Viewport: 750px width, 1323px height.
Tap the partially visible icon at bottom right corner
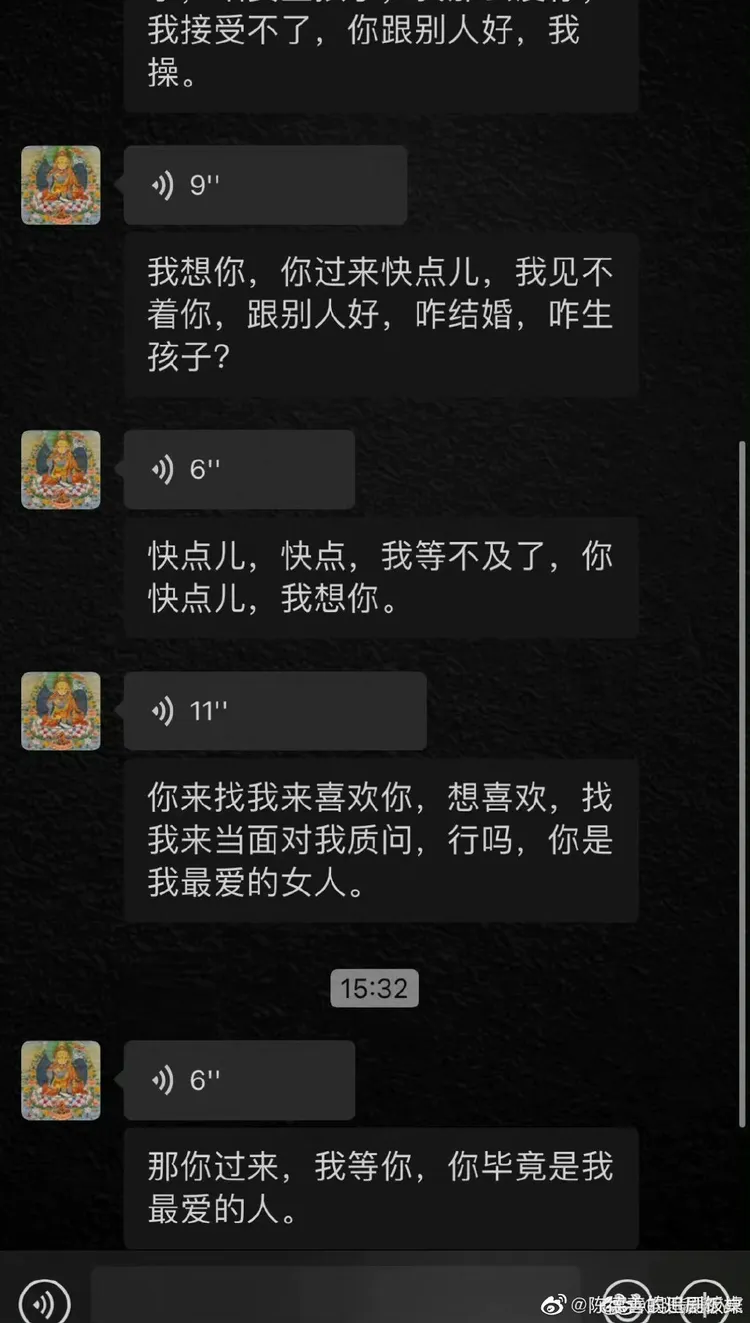coord(706,1303)
